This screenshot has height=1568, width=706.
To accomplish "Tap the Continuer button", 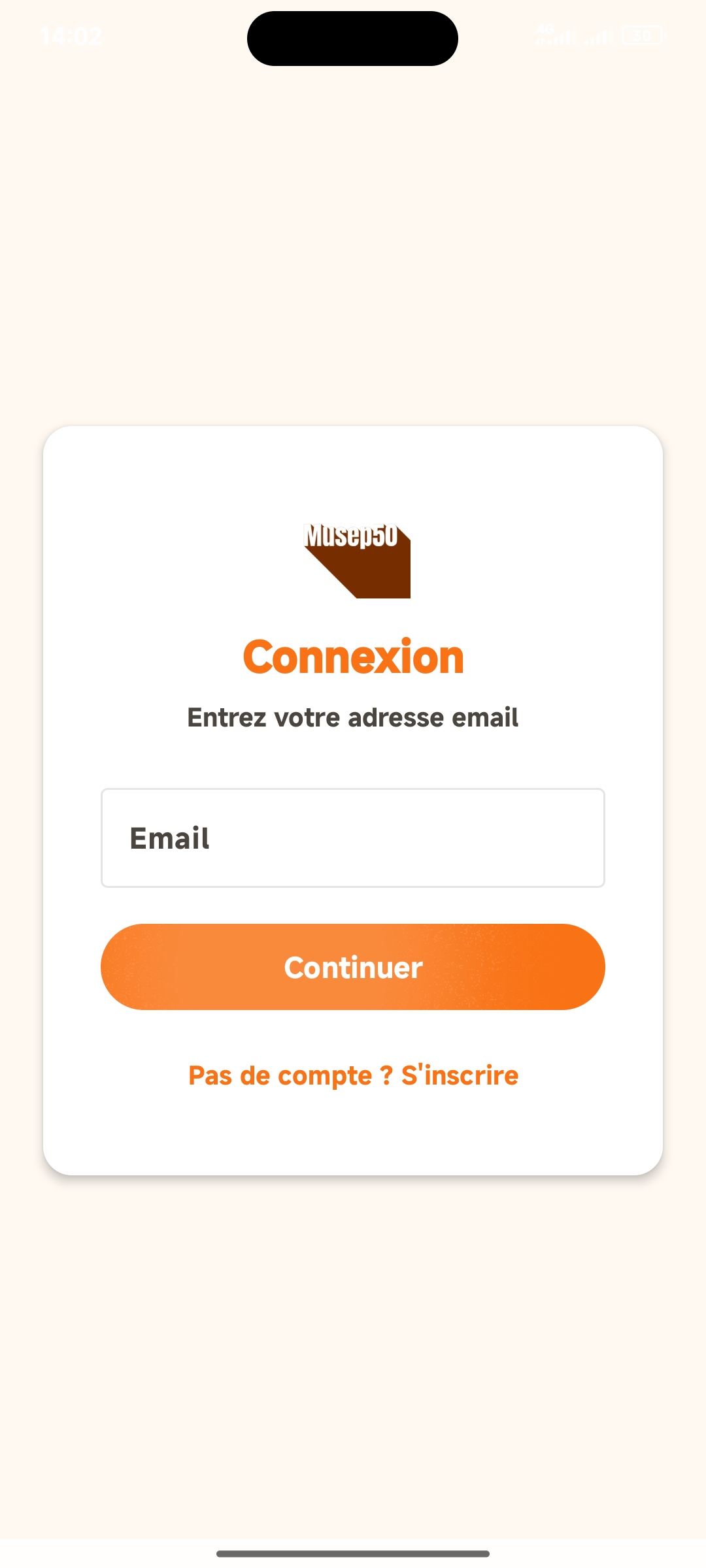I will point(353,967).
